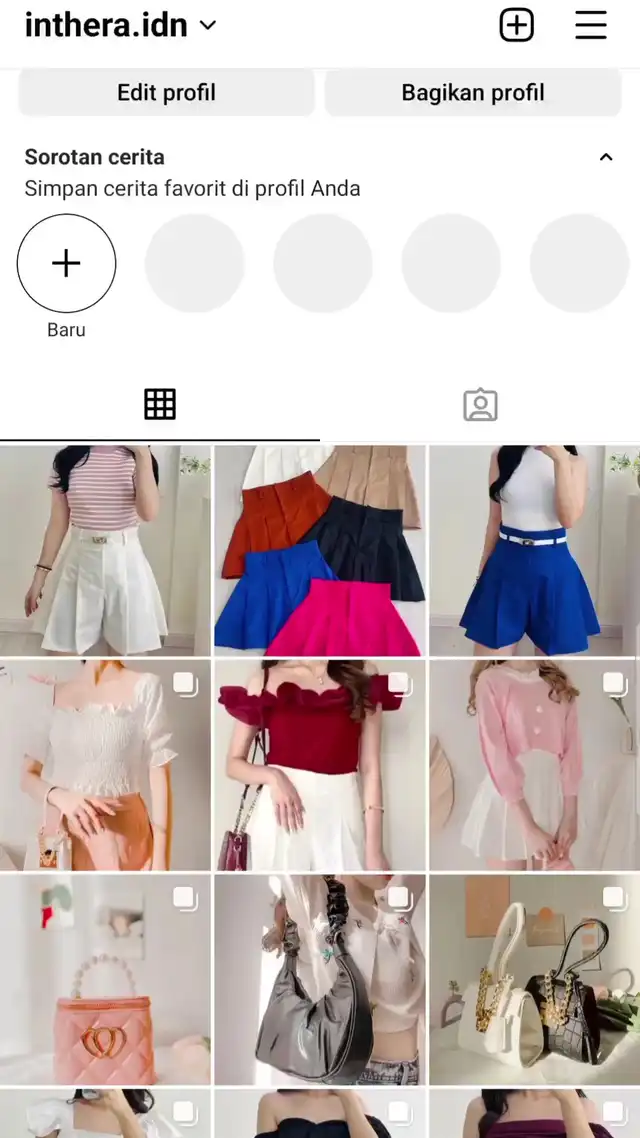This screenshot has height=1138, width=640.
Task: Tap Bagikan profil button
Action: click(473, 93)
